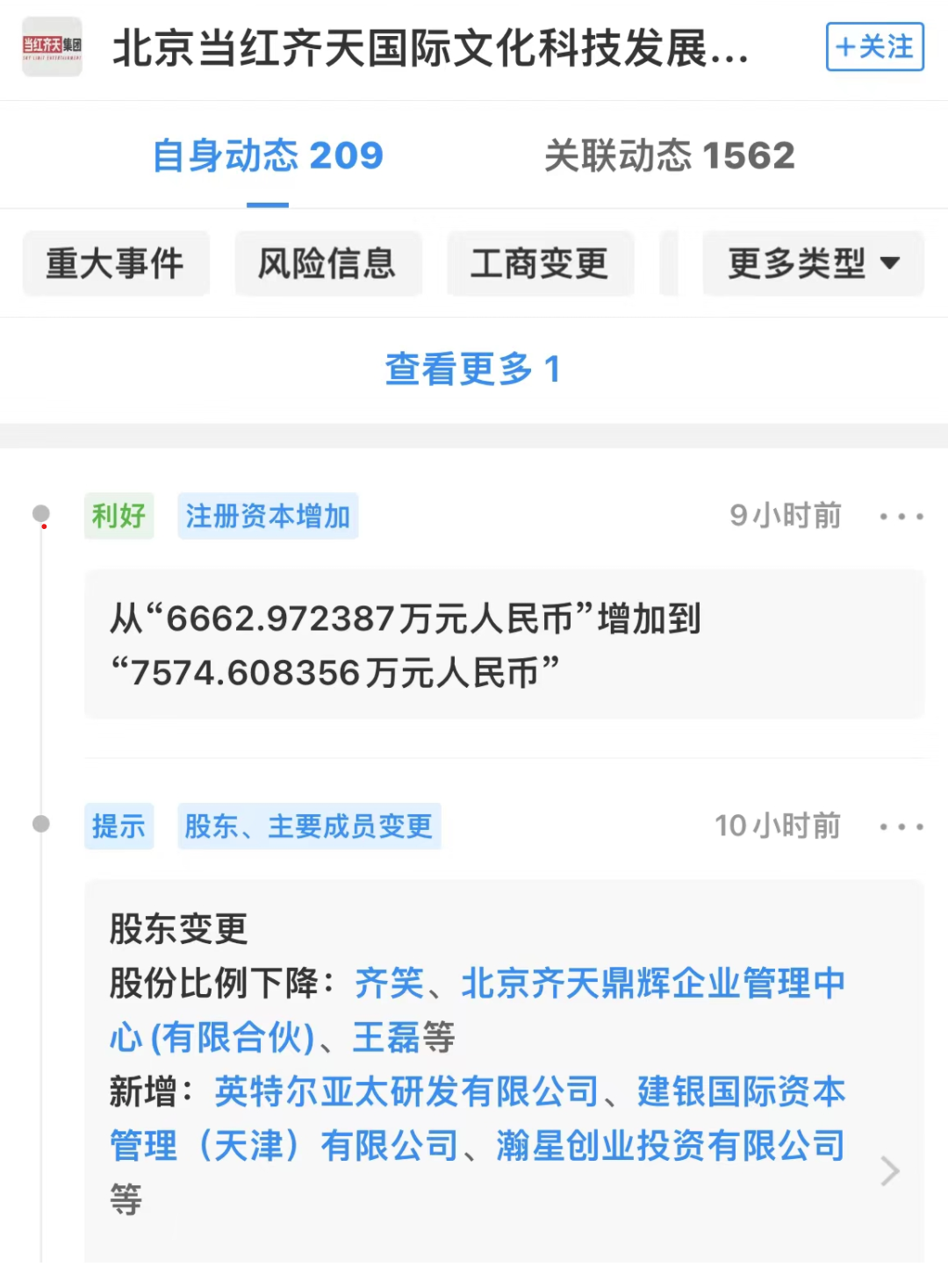948x1288 pixels.
Task: Open the 英特尔亚太研发有限公司 link
Action: tap(406, 1092)
